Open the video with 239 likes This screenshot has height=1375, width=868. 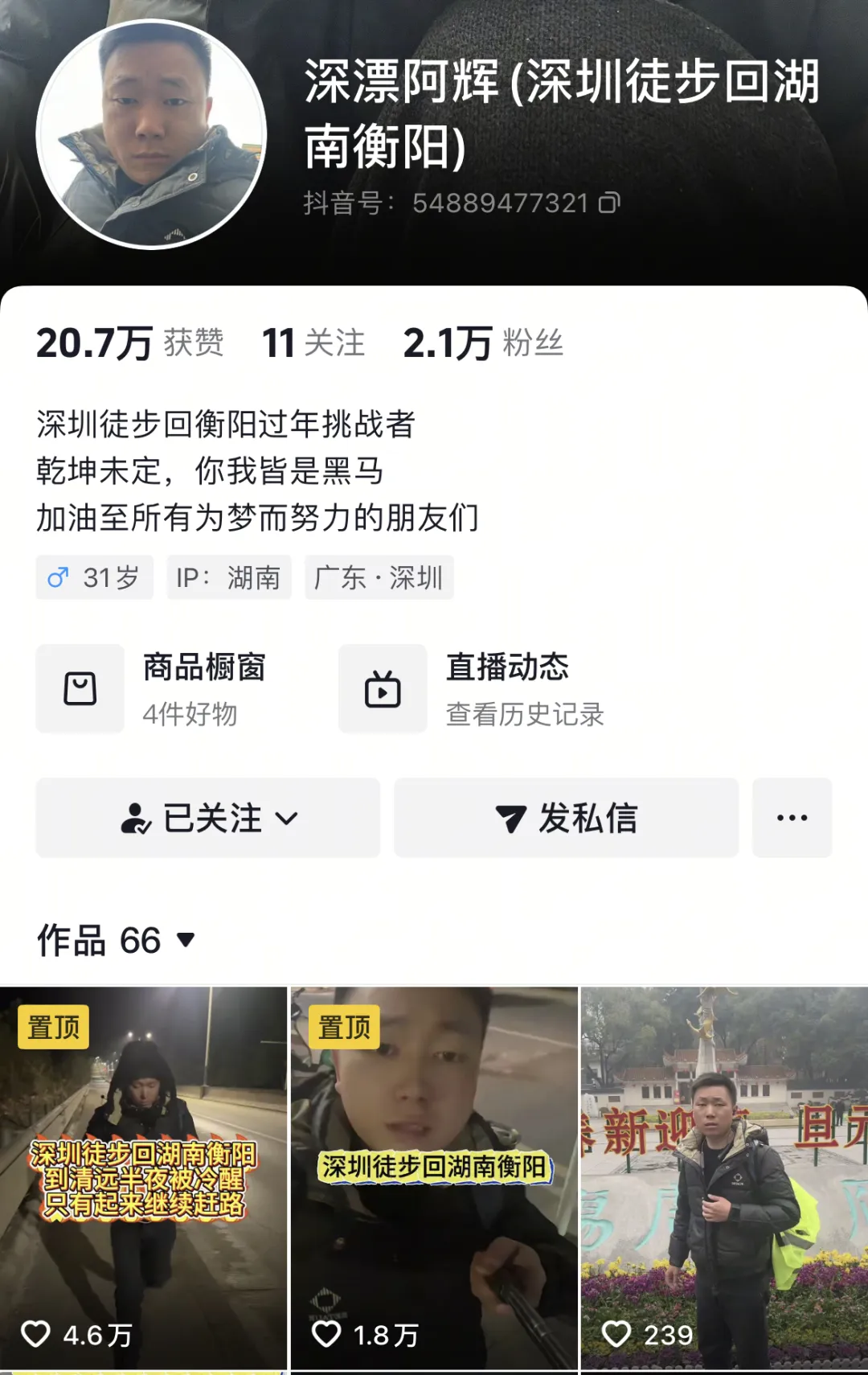coord(724,1178)
